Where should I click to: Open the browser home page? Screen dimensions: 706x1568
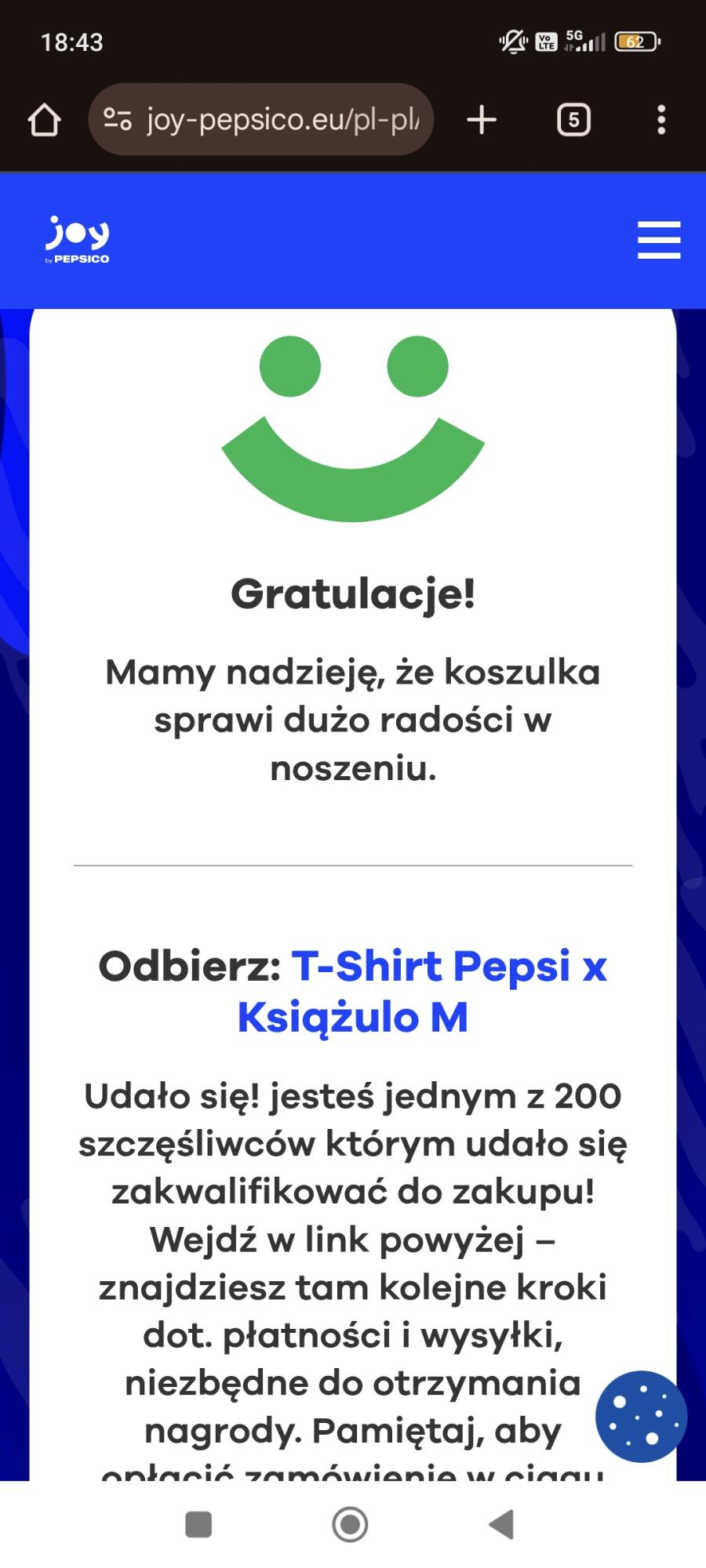click(x=44, y=120)
